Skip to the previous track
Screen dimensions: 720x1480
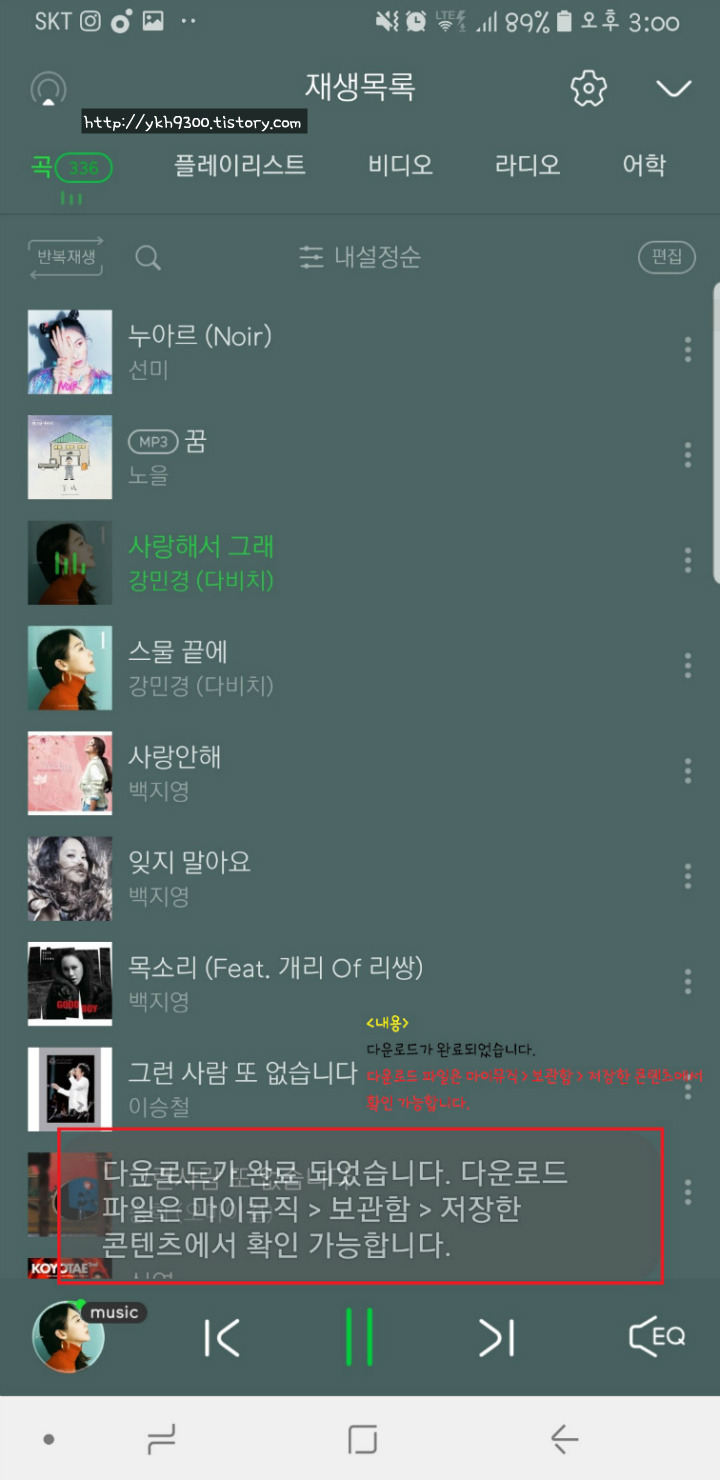click(x=222, y=1337)
